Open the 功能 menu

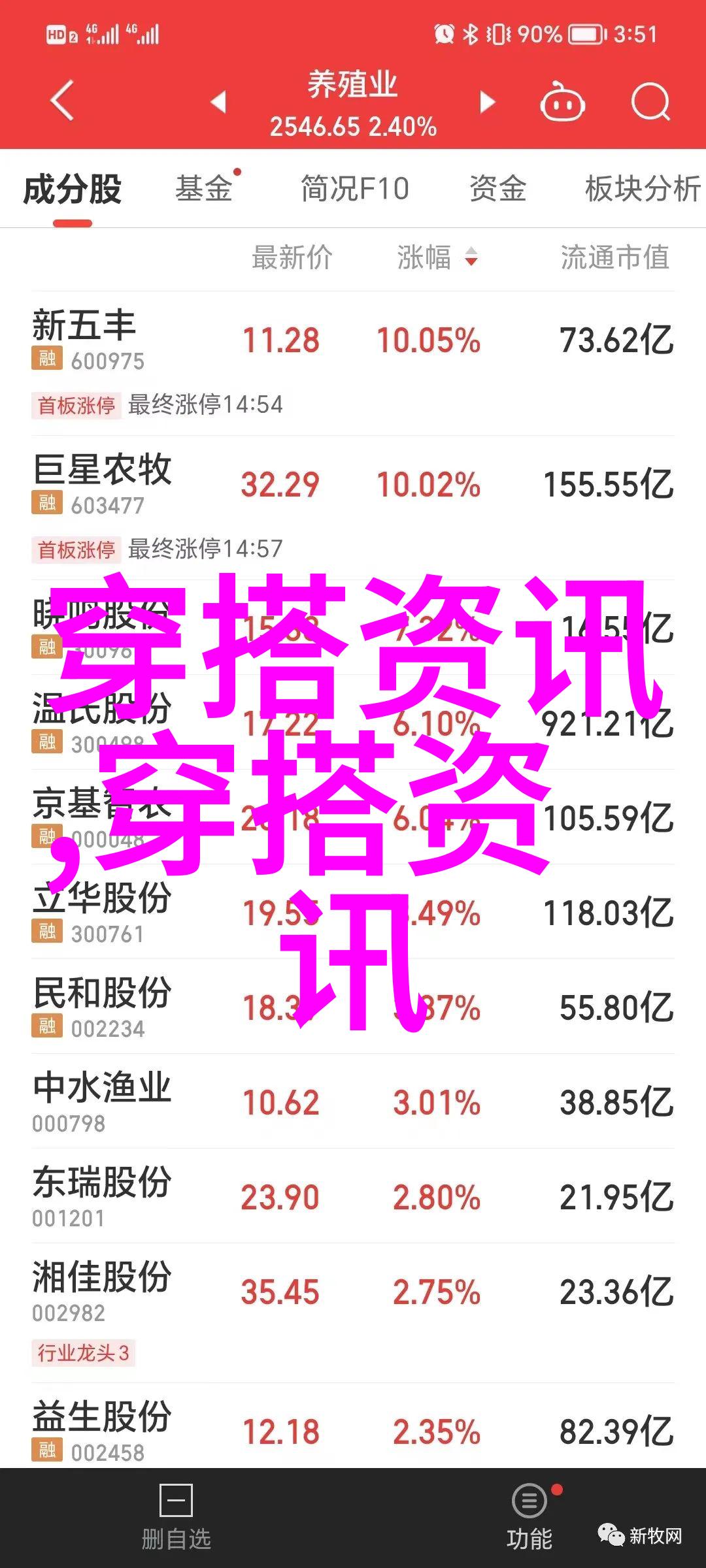click(x=529, y=1518)
